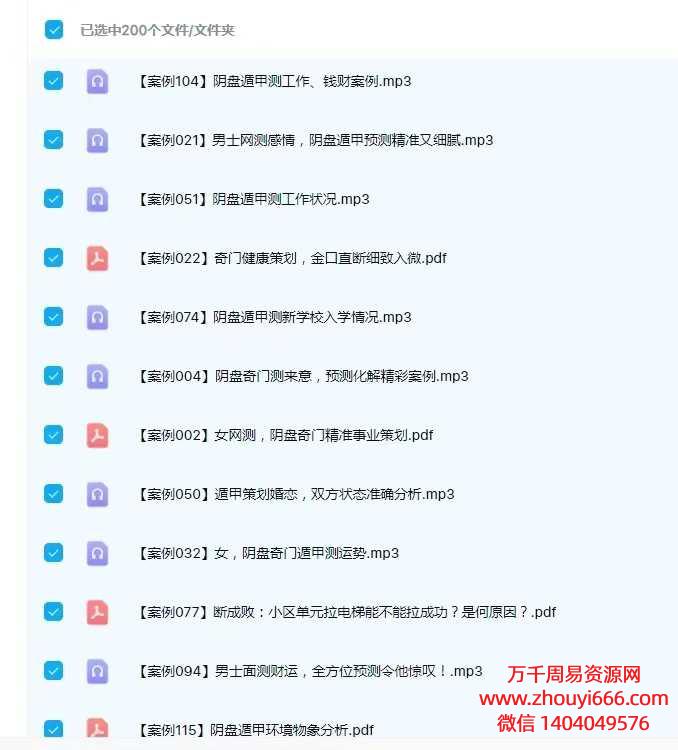678x750 pixels.
Task: Open 案例004 阴盘奇门测来意 mp3 file
Action: (x=302, y=376)
